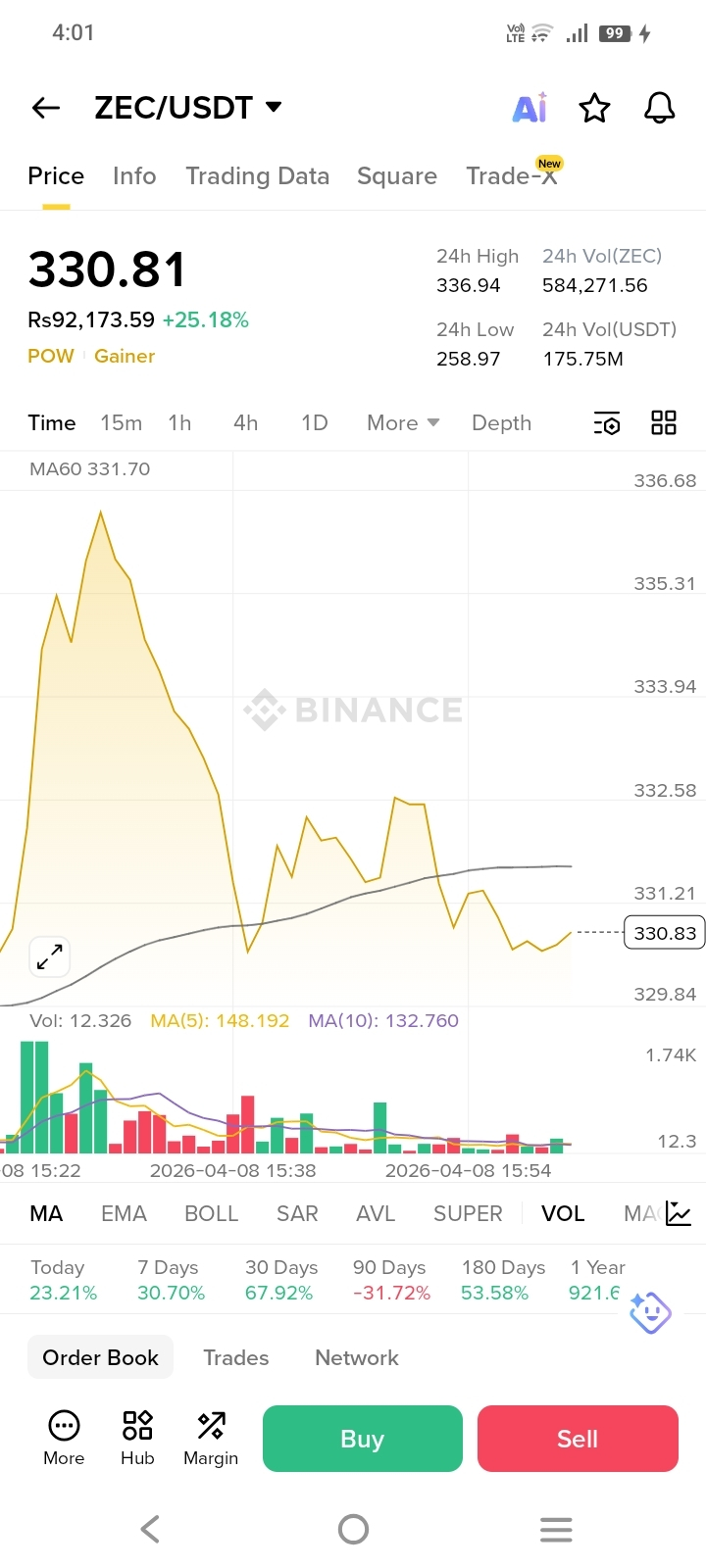Tap the red Sell button
Image resolution: width=706 pixels, height=1568 pixels.
[x=578, y=1439]
